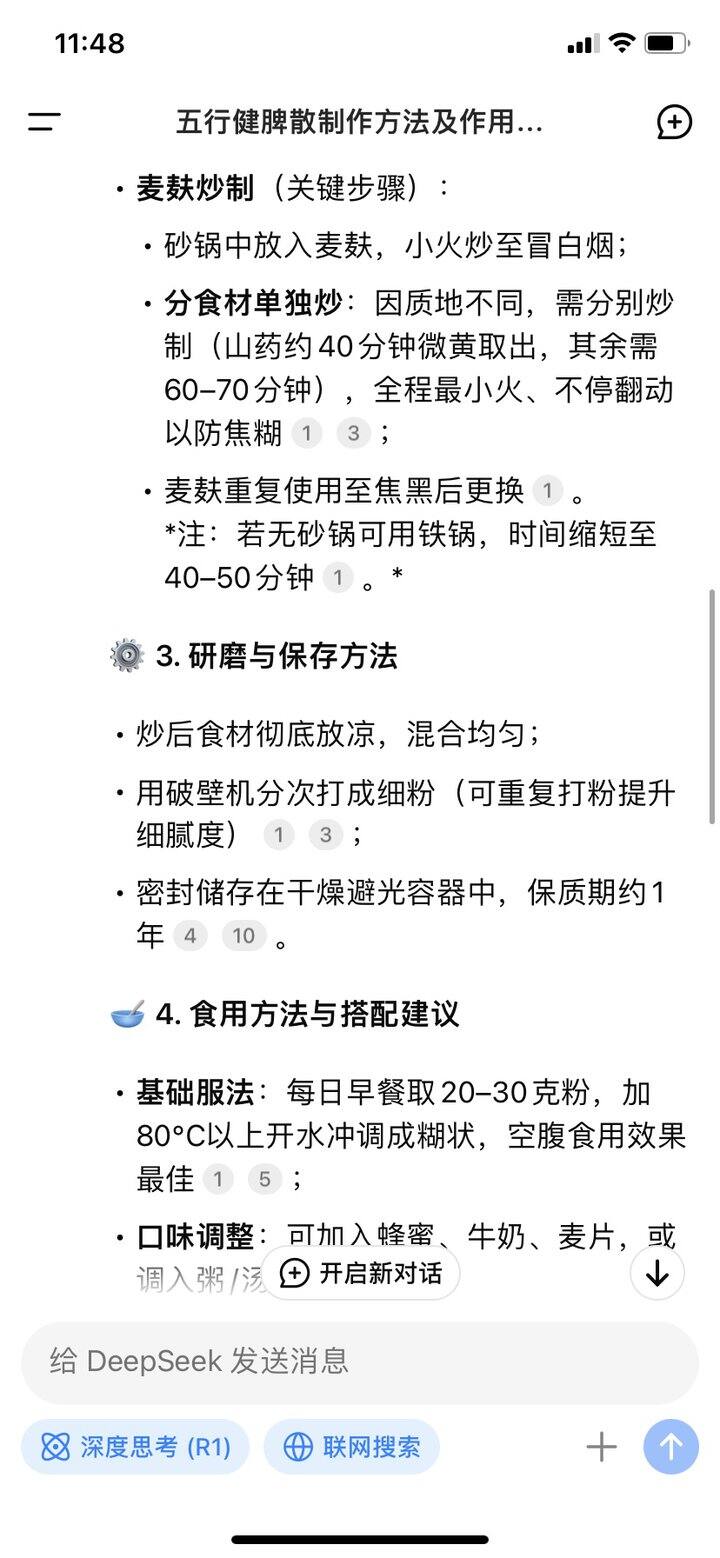Open citation 3 after 细腻度
The image size is (720, 1558).
tap(326, 835)
